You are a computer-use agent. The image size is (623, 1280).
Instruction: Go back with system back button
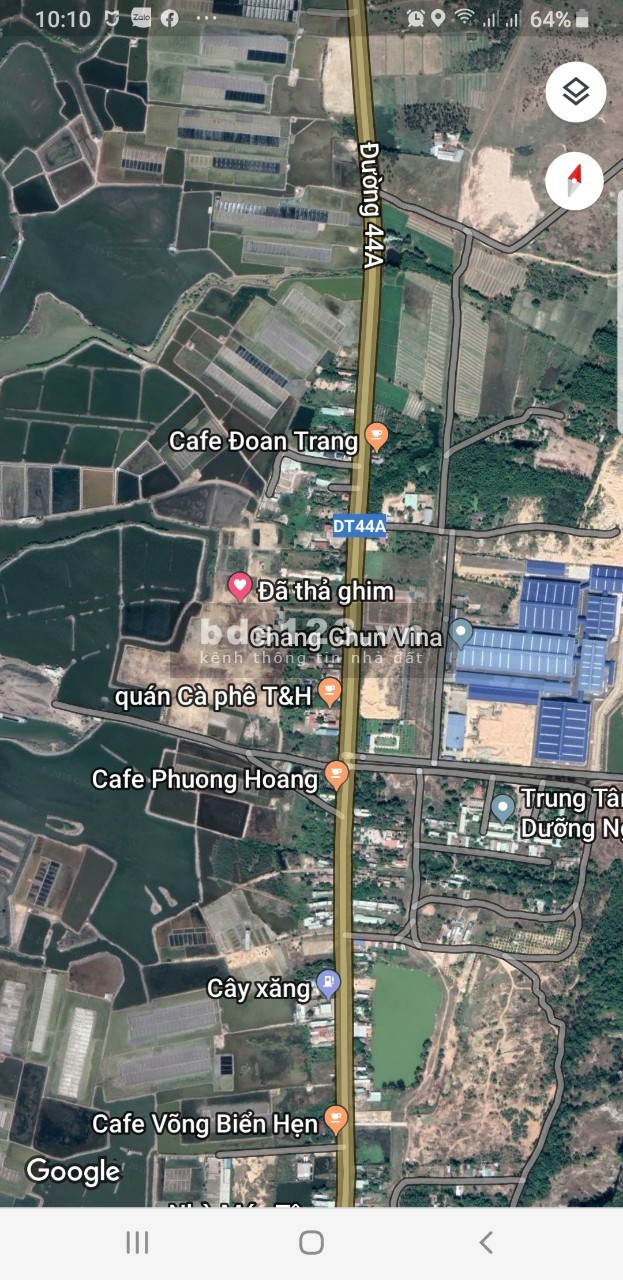click(486, 1243)
